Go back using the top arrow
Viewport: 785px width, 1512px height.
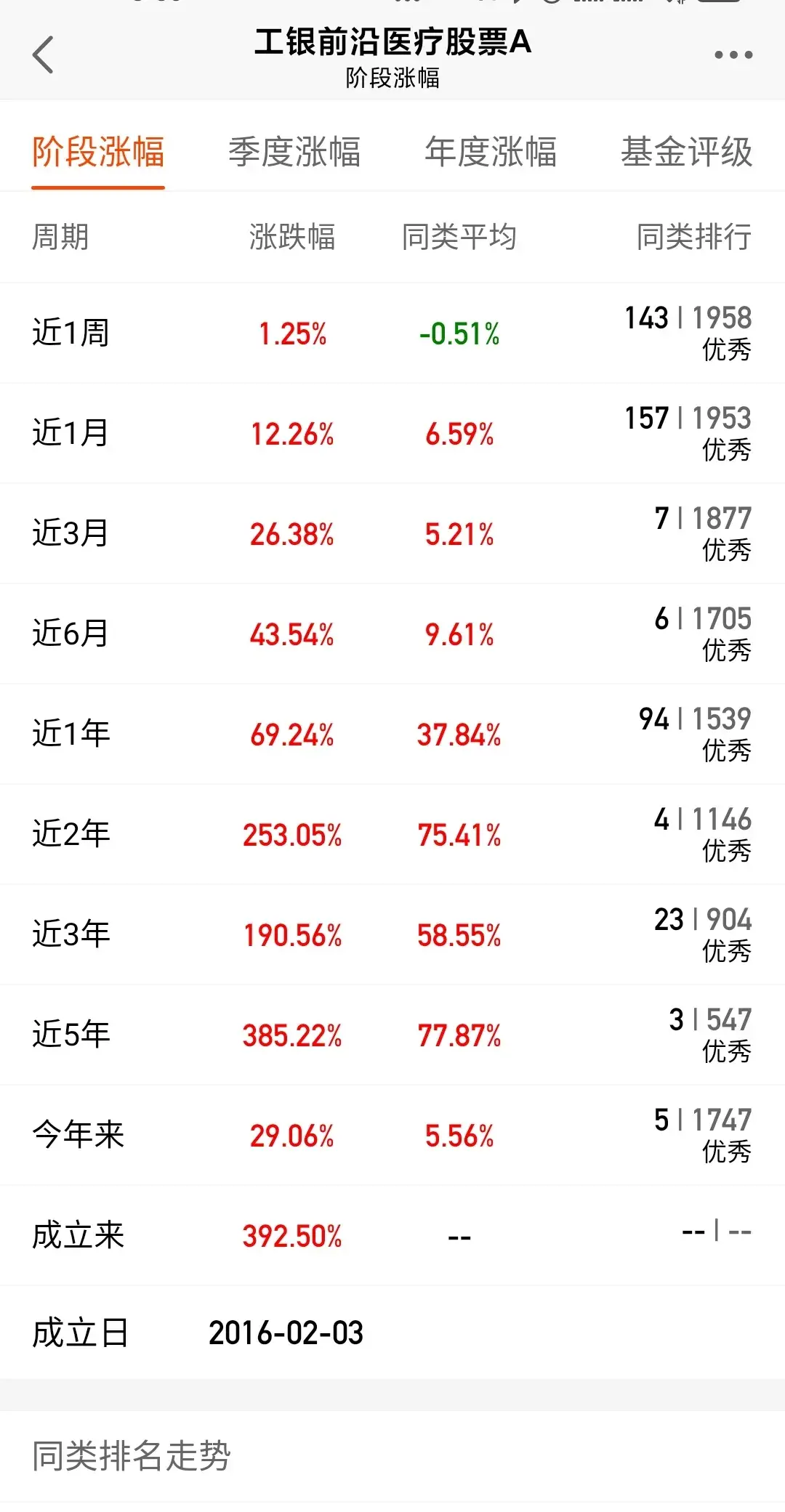(43, 54)
